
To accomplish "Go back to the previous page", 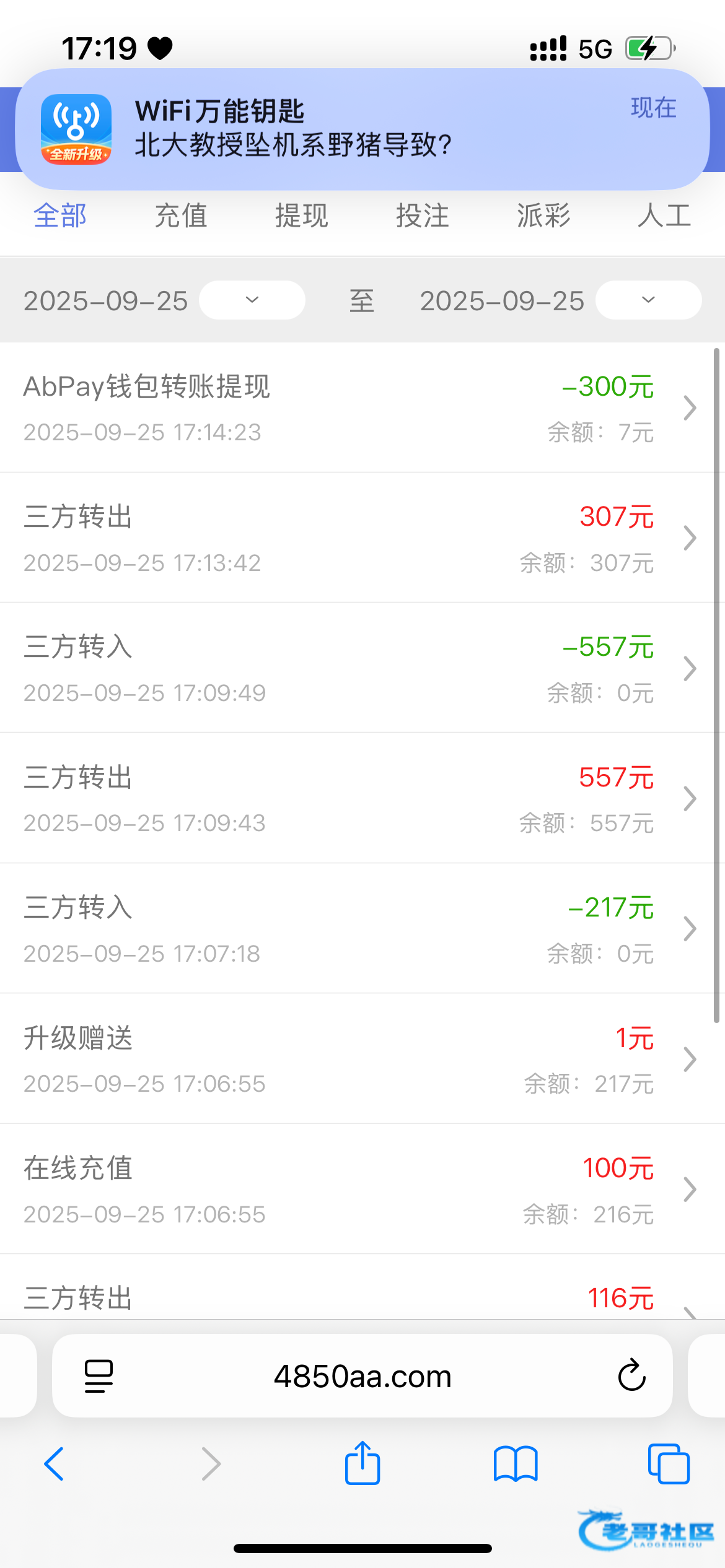I will [x=55, y=1464].
